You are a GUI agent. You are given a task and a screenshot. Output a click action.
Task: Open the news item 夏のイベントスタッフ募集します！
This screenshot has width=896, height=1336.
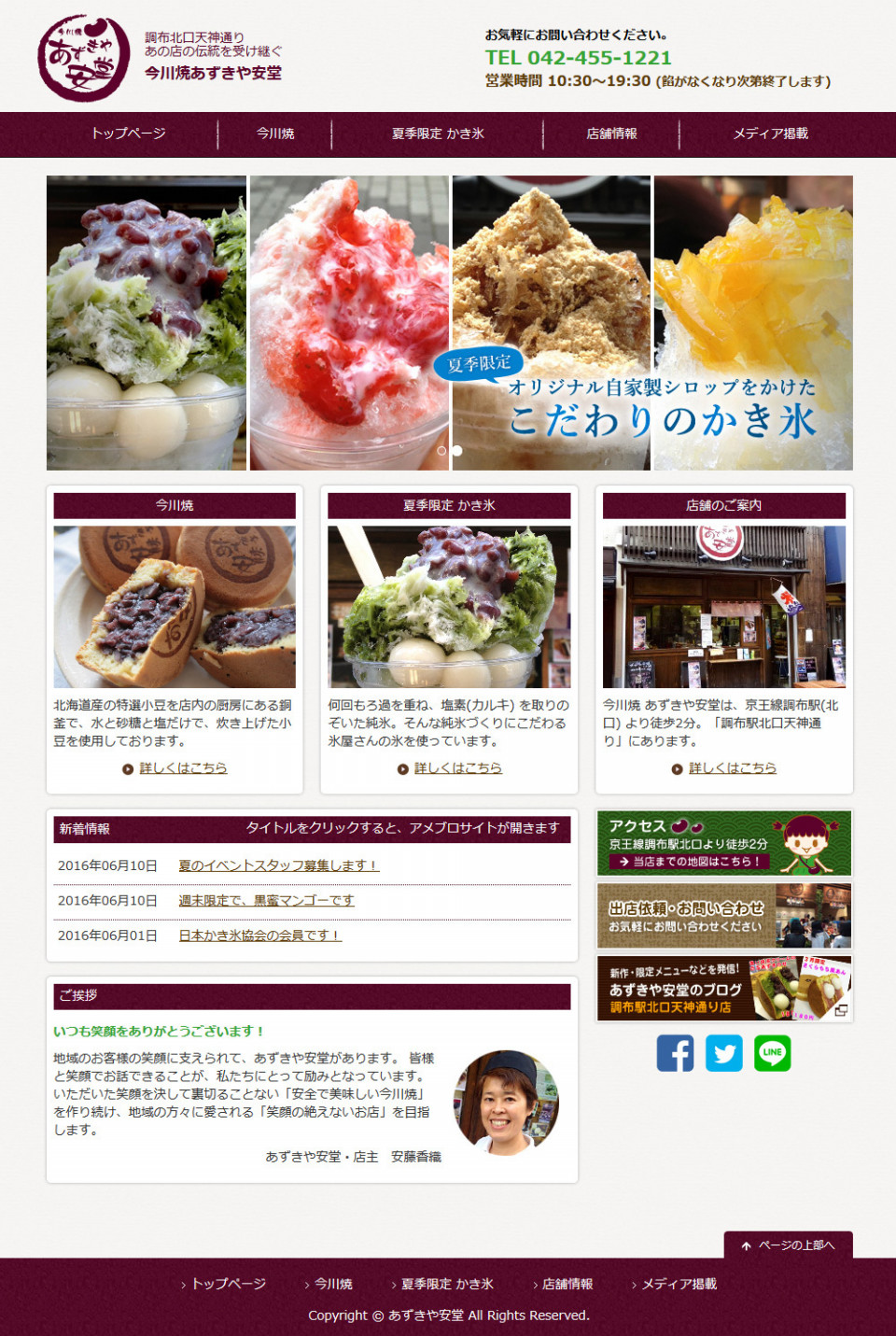(278, 865)
